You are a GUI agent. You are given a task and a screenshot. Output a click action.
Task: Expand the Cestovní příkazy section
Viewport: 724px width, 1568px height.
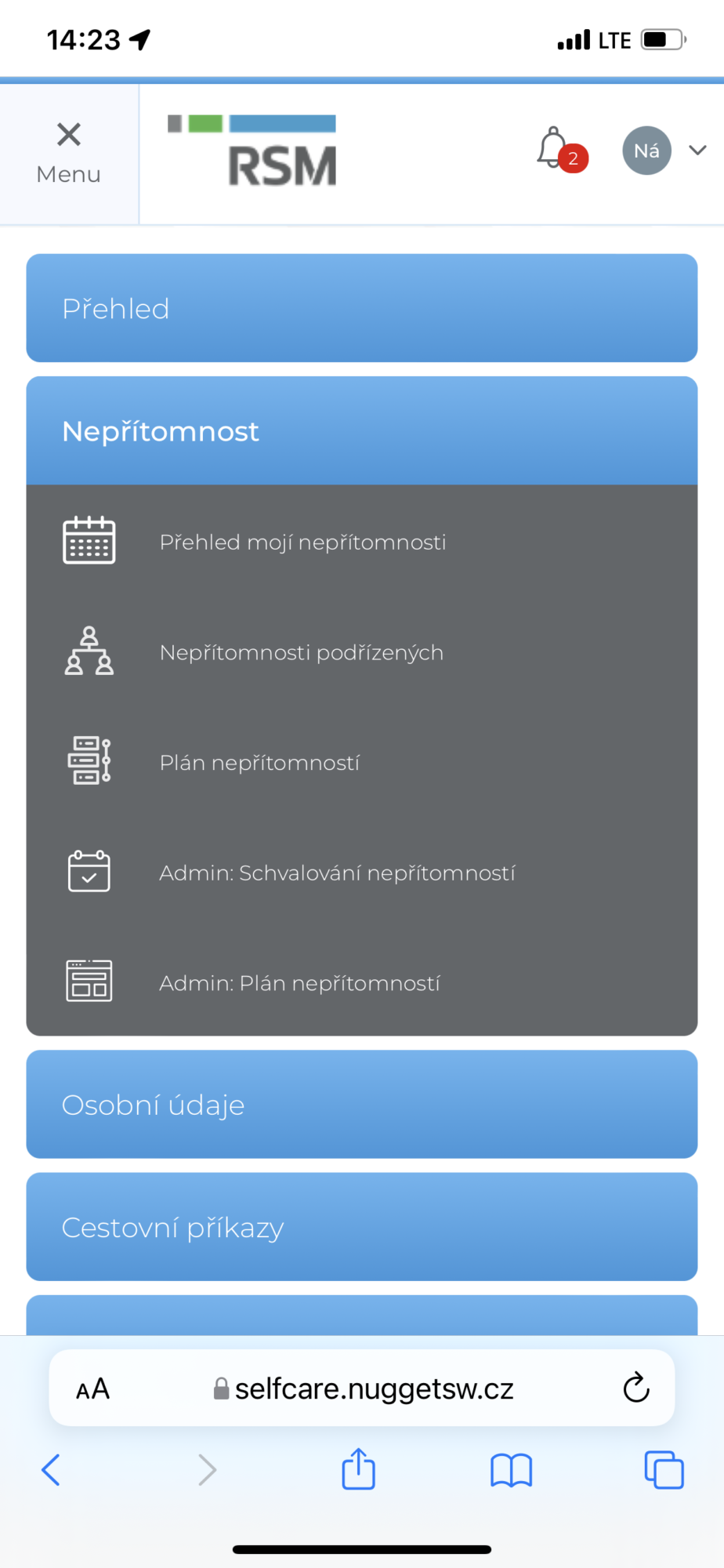(362, 1226)
